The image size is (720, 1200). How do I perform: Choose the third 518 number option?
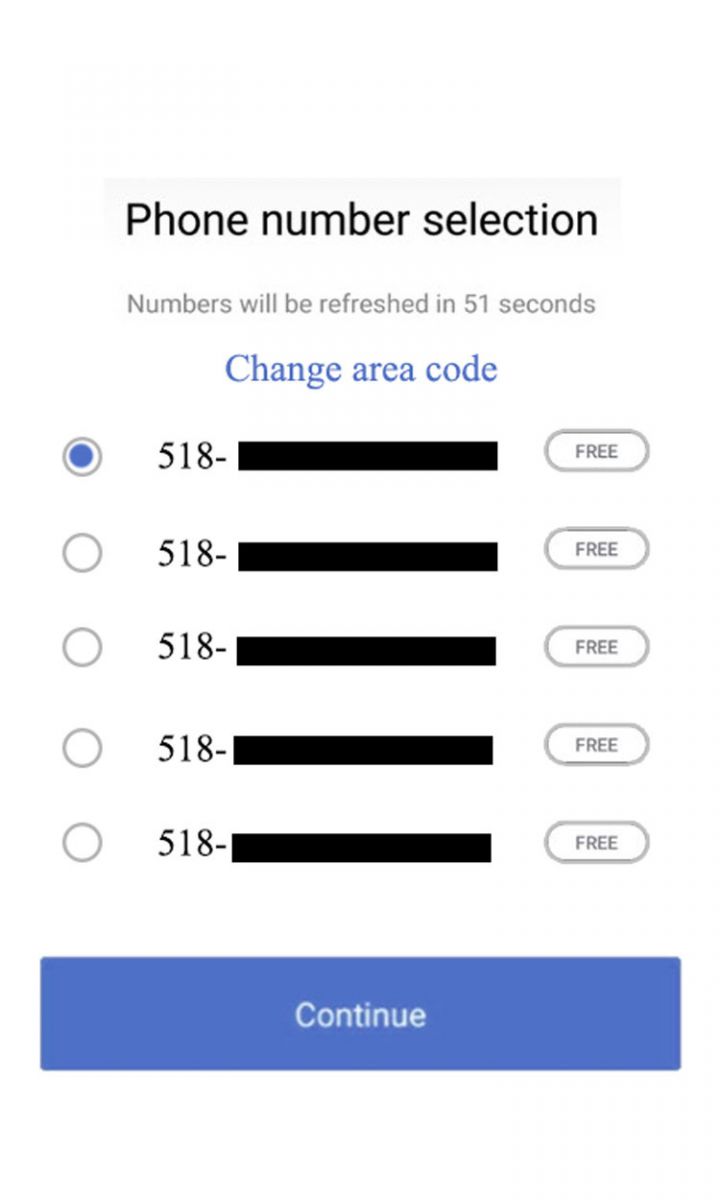click(x=82, y=648)
